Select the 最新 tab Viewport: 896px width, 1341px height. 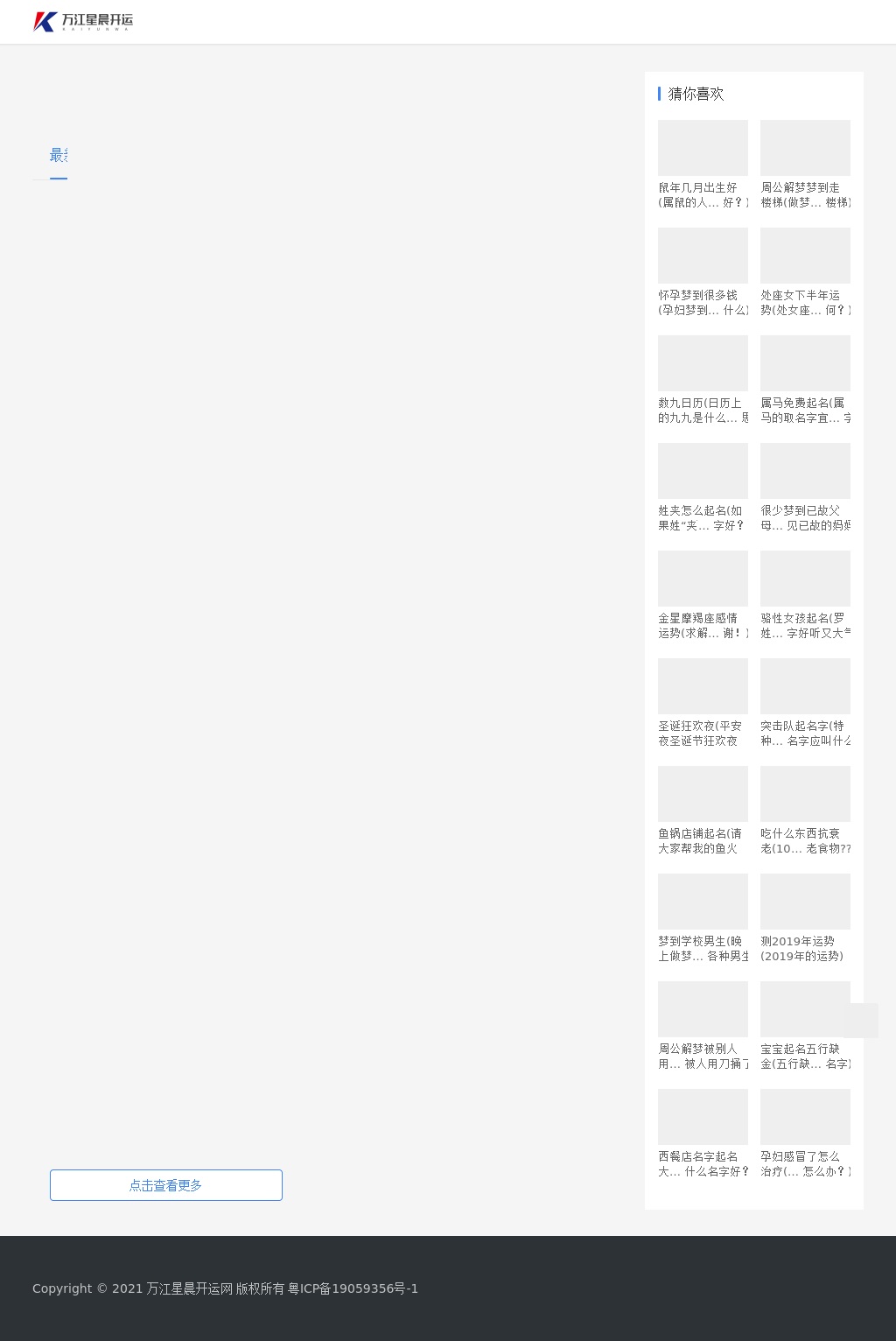[59, 156]
